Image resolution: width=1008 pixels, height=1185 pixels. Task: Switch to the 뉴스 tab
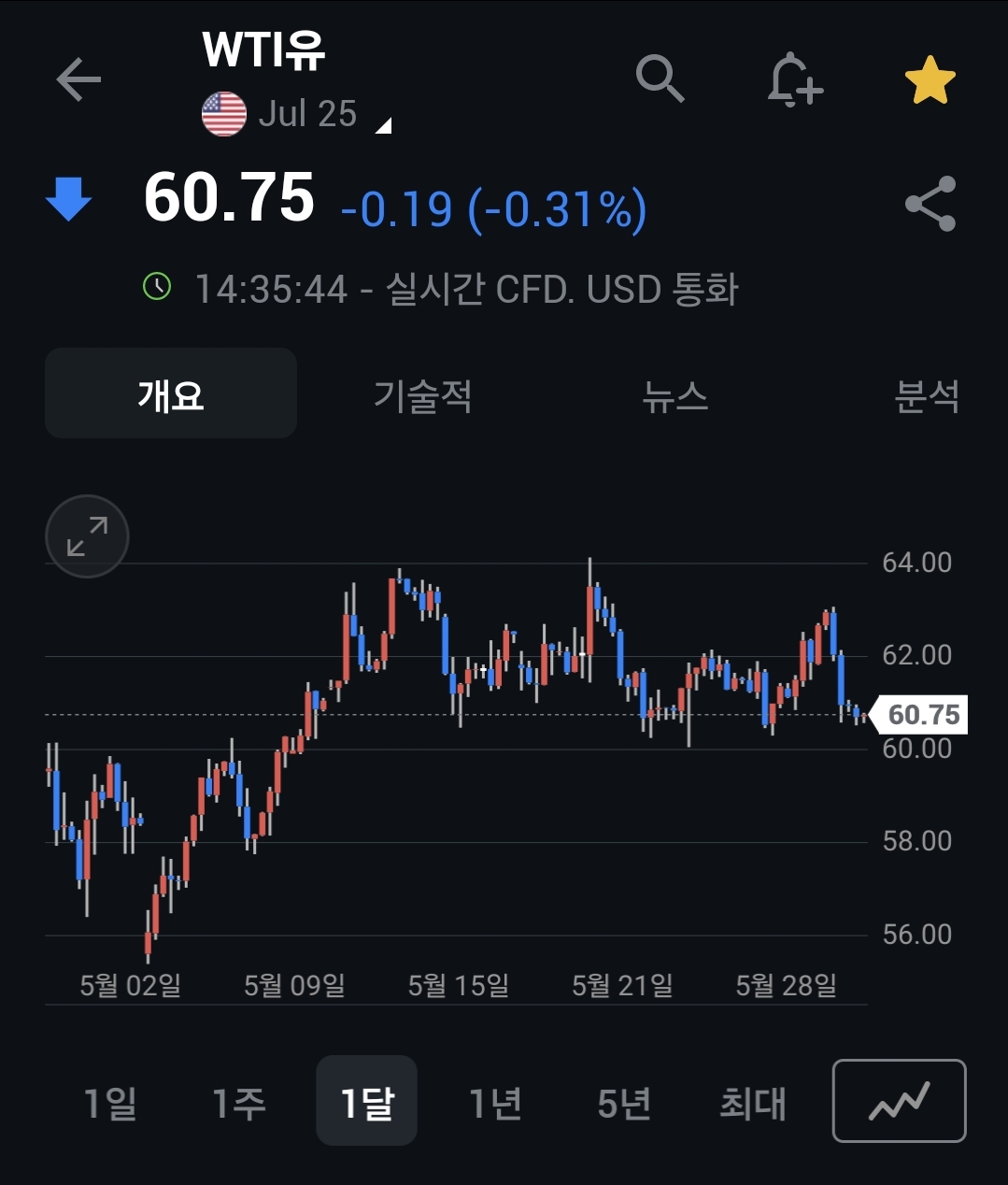pos(674,394)
